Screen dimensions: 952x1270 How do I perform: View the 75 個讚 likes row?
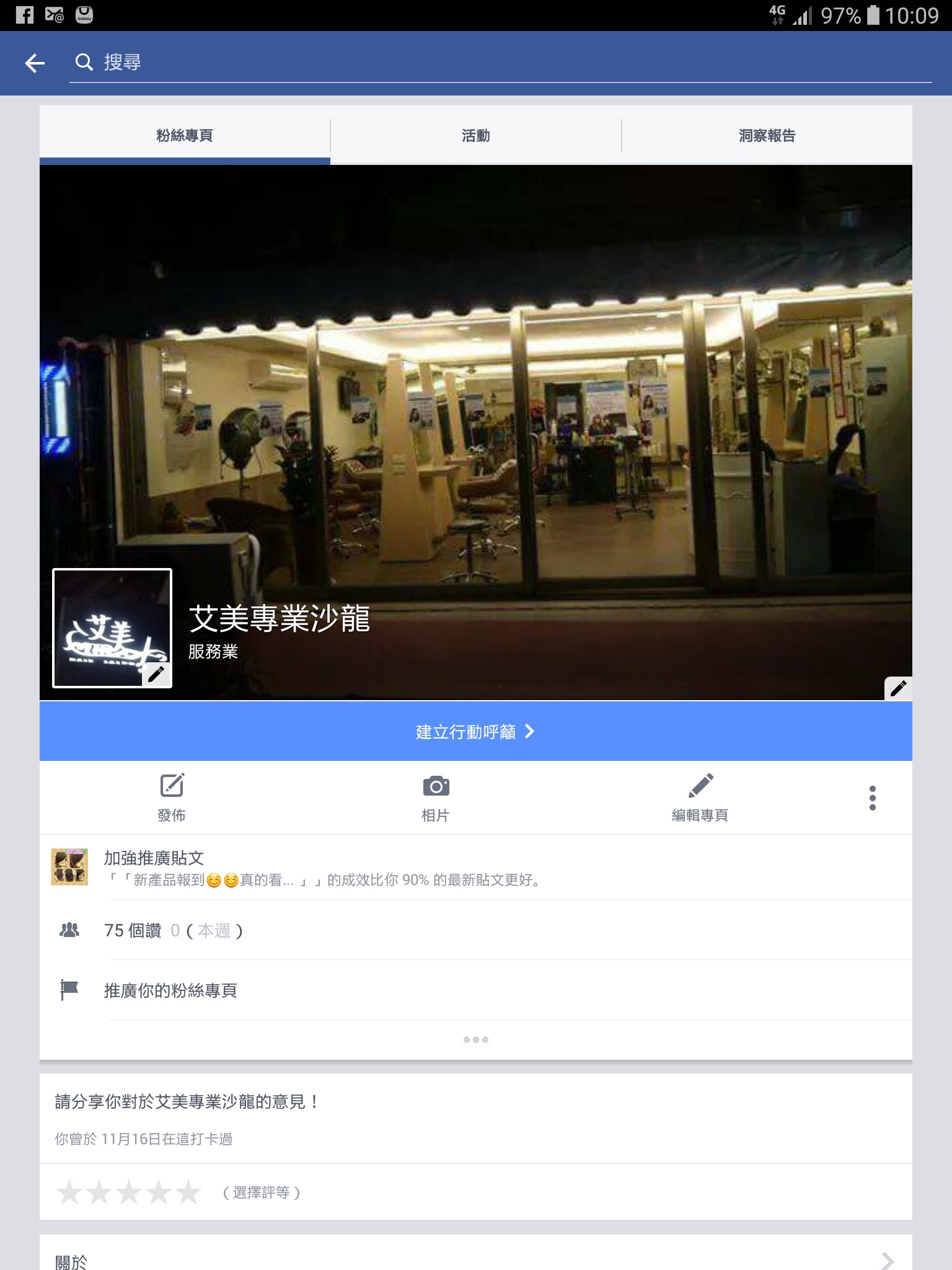[475, 930]
